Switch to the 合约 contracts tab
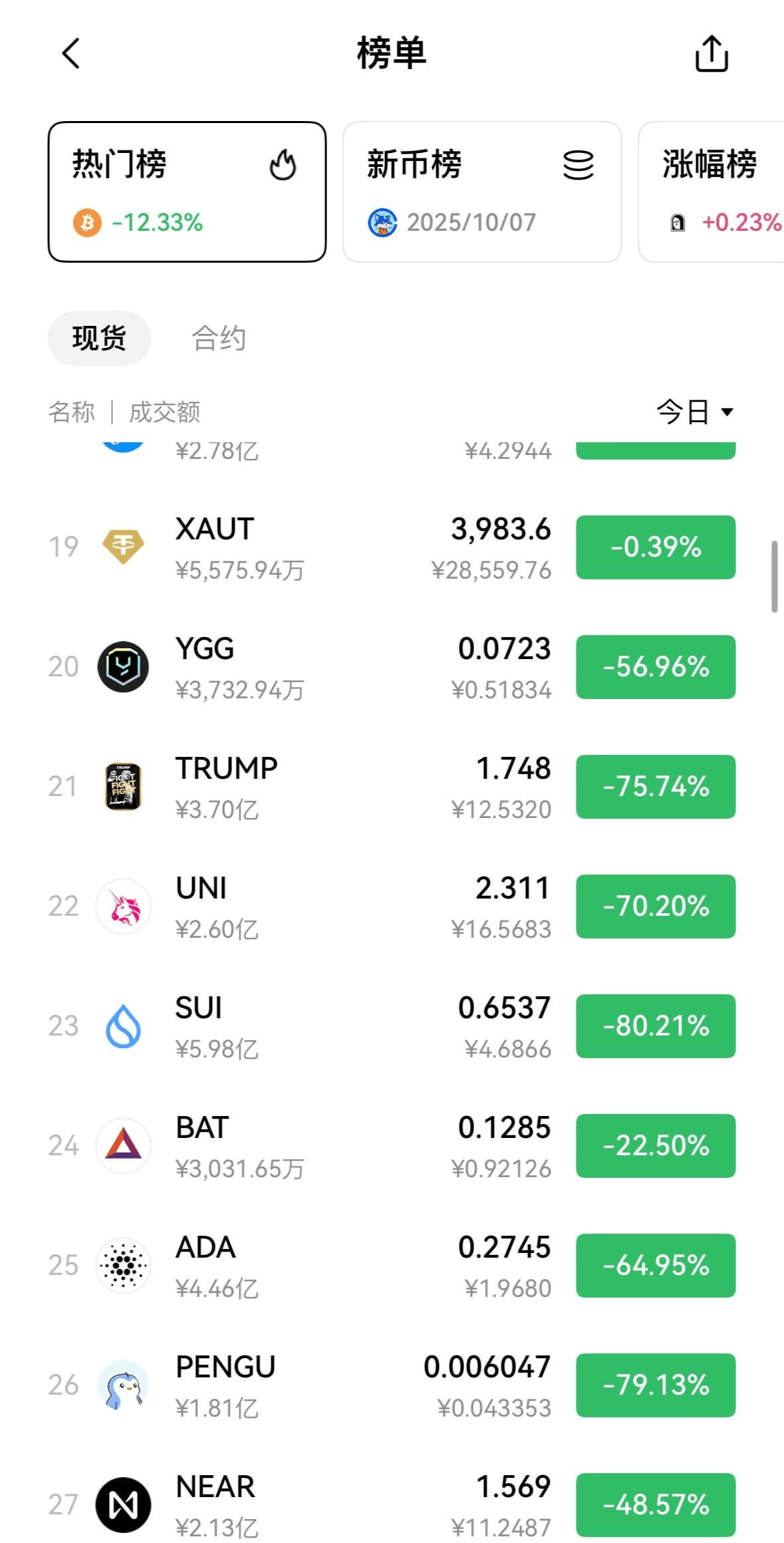784x1543 pixels. [219, 338]
